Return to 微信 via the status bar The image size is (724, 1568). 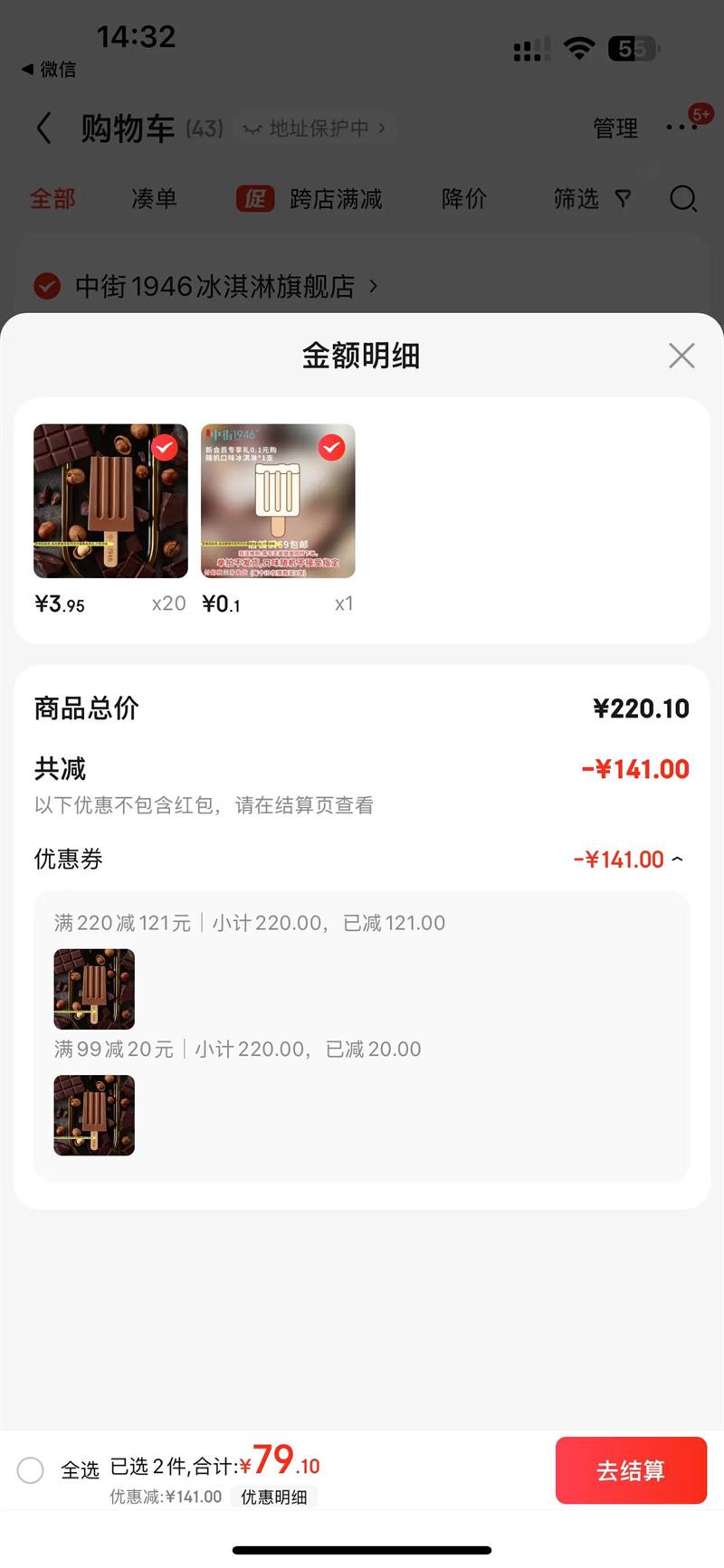pos(50,70)
